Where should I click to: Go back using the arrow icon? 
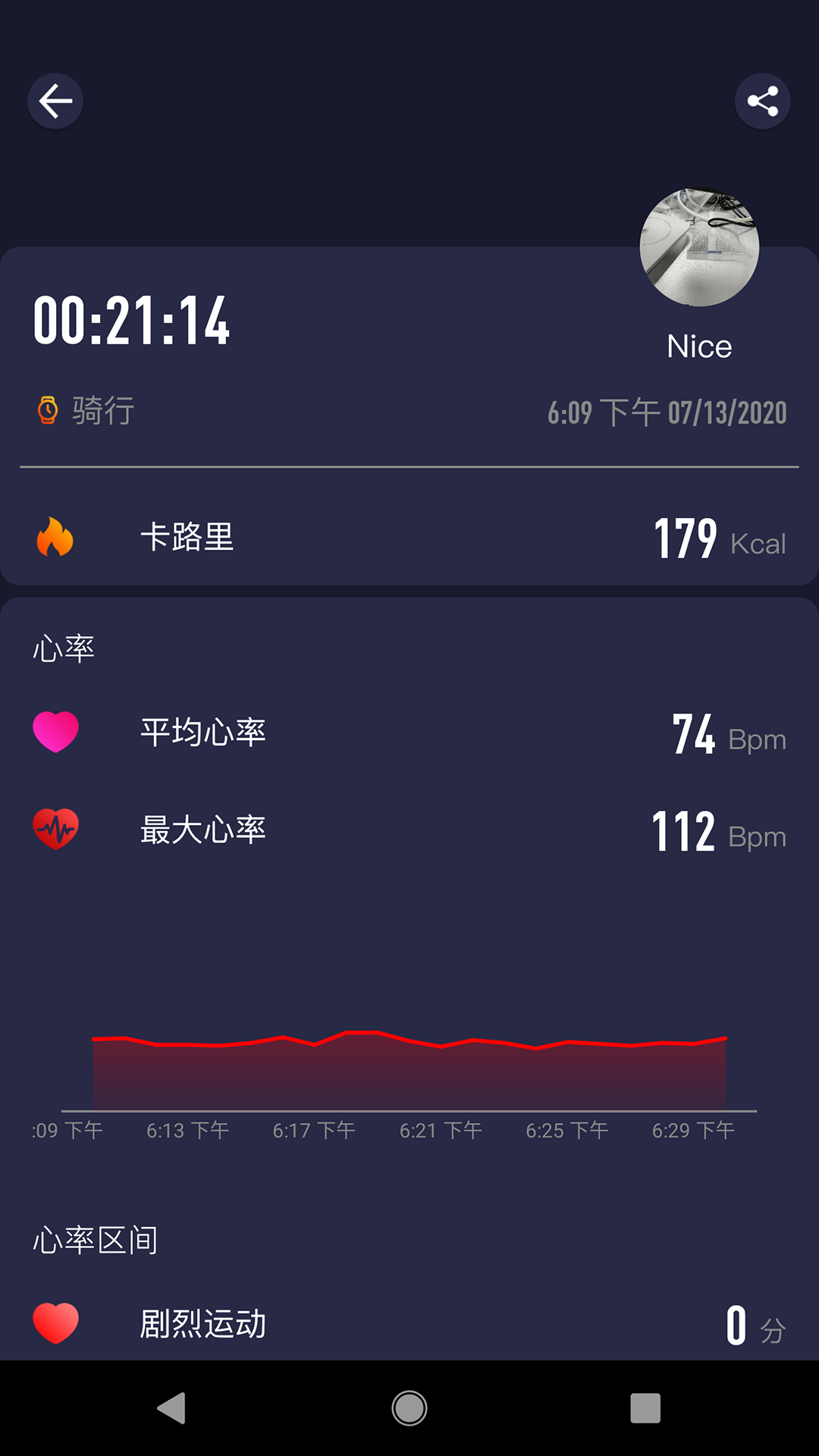tap(55, 101)
